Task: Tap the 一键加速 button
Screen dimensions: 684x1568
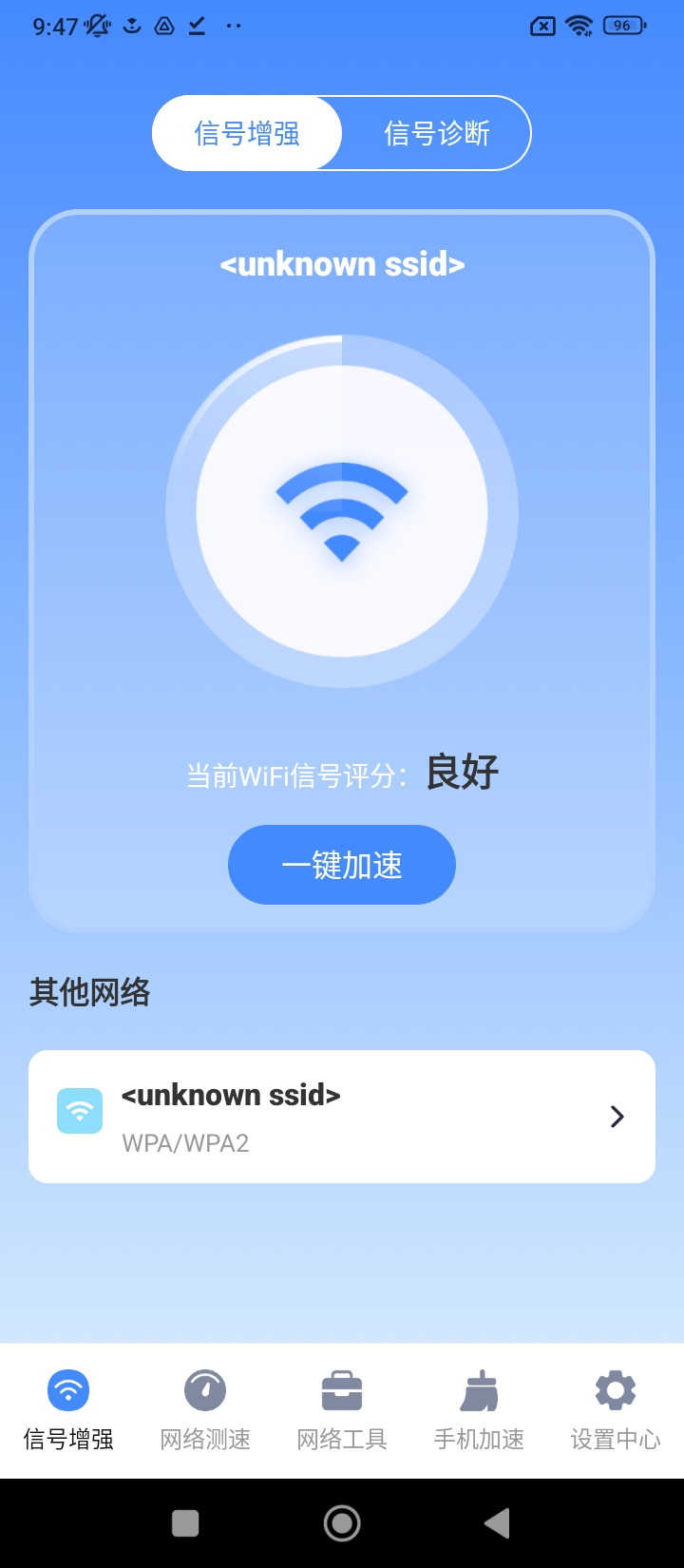Action: [342, 865]
